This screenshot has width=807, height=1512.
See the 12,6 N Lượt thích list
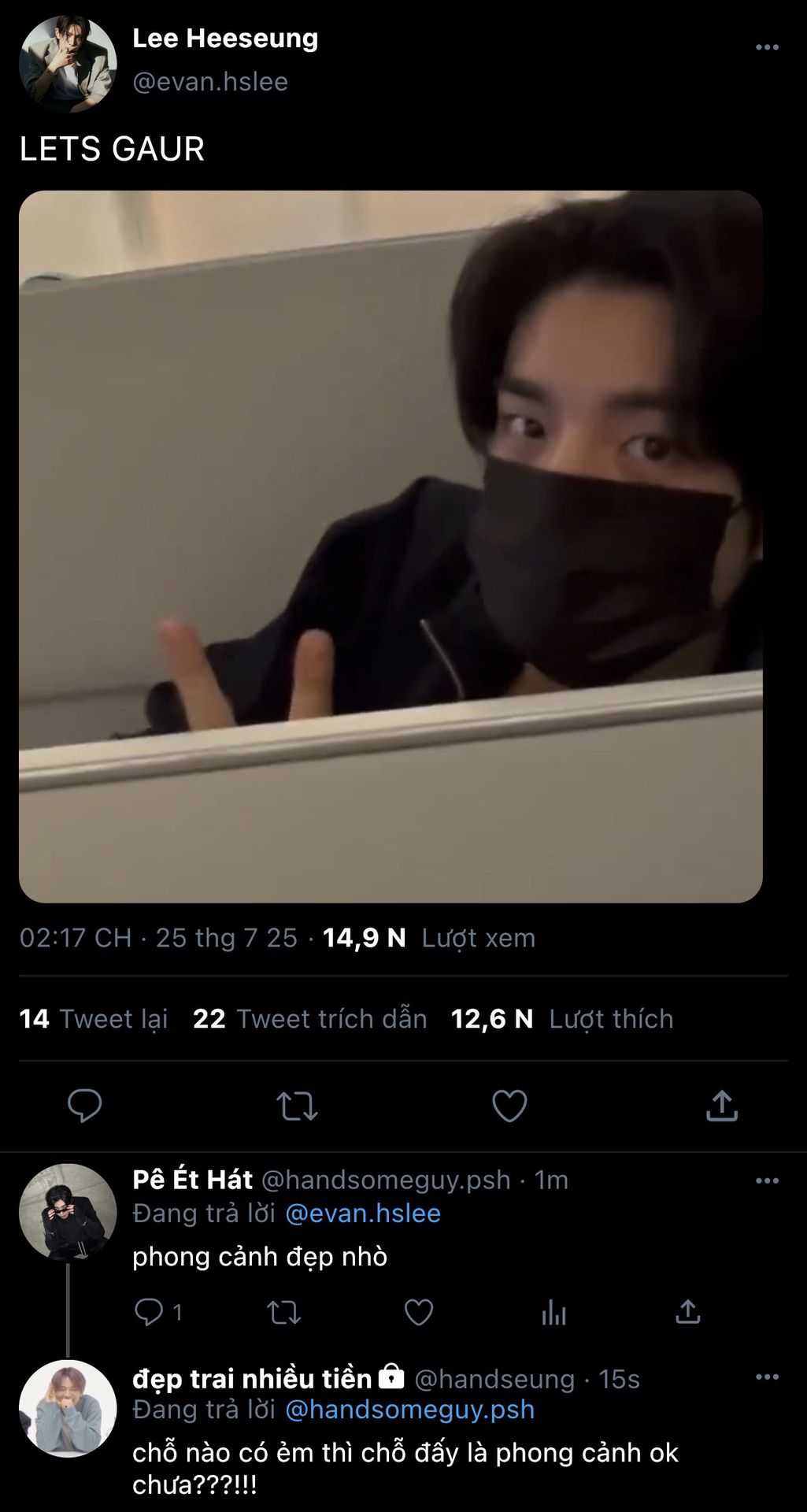[561, 1019]
